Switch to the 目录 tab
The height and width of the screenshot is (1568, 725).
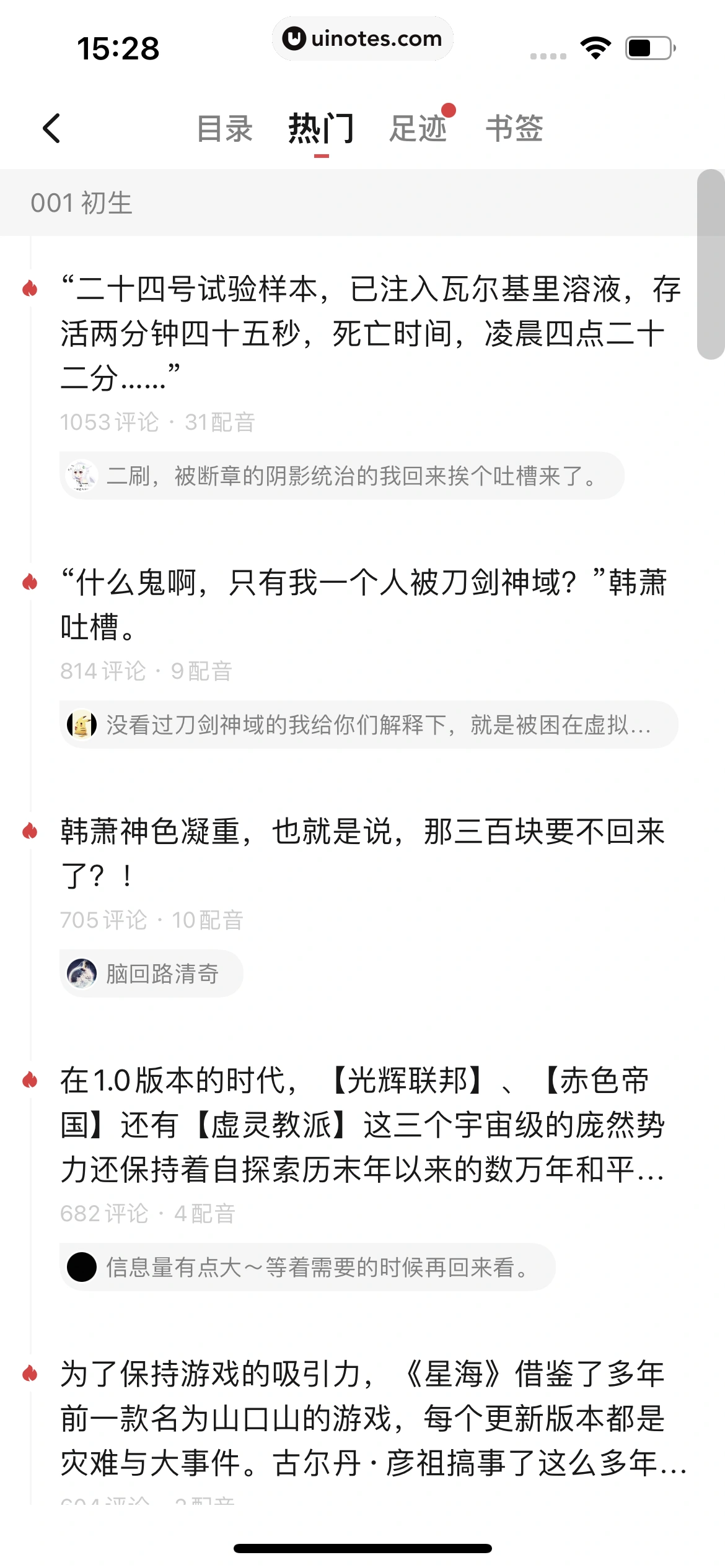225,128
